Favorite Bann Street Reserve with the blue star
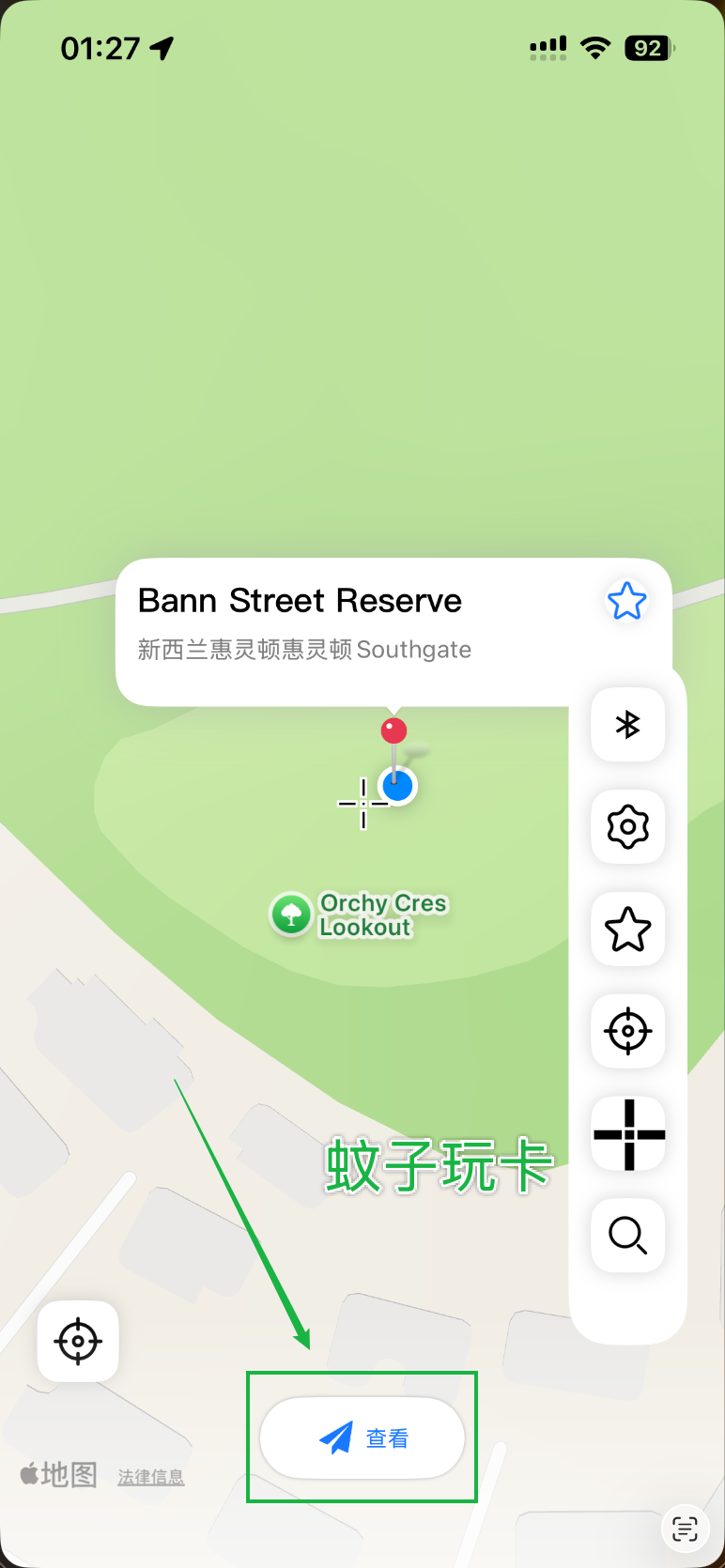Image resolution: width=725 pixels, height=1568 pixels. [626, 601]
